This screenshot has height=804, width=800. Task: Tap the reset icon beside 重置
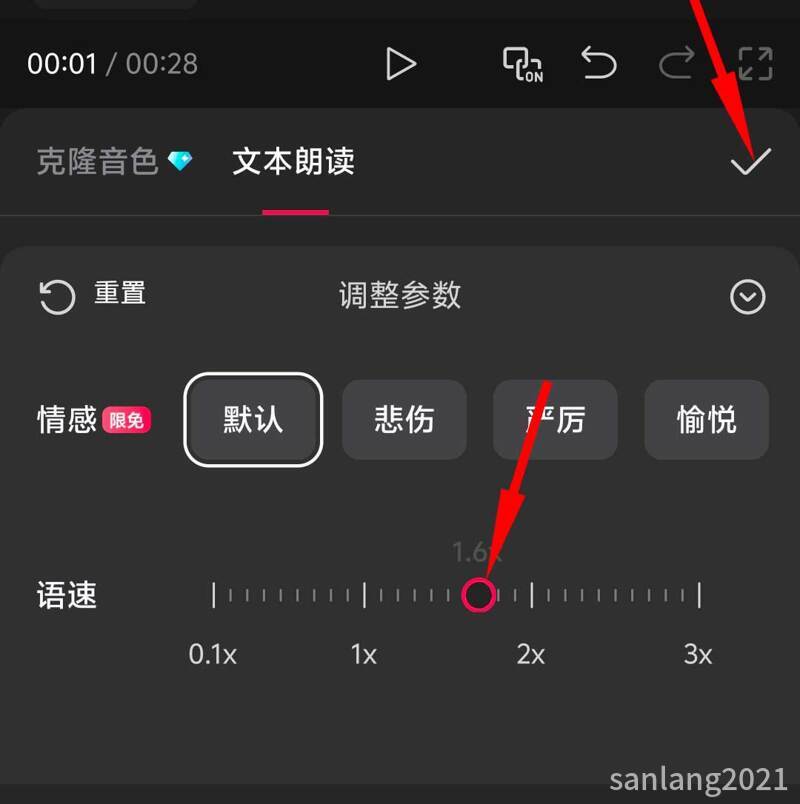coord(56,296)
